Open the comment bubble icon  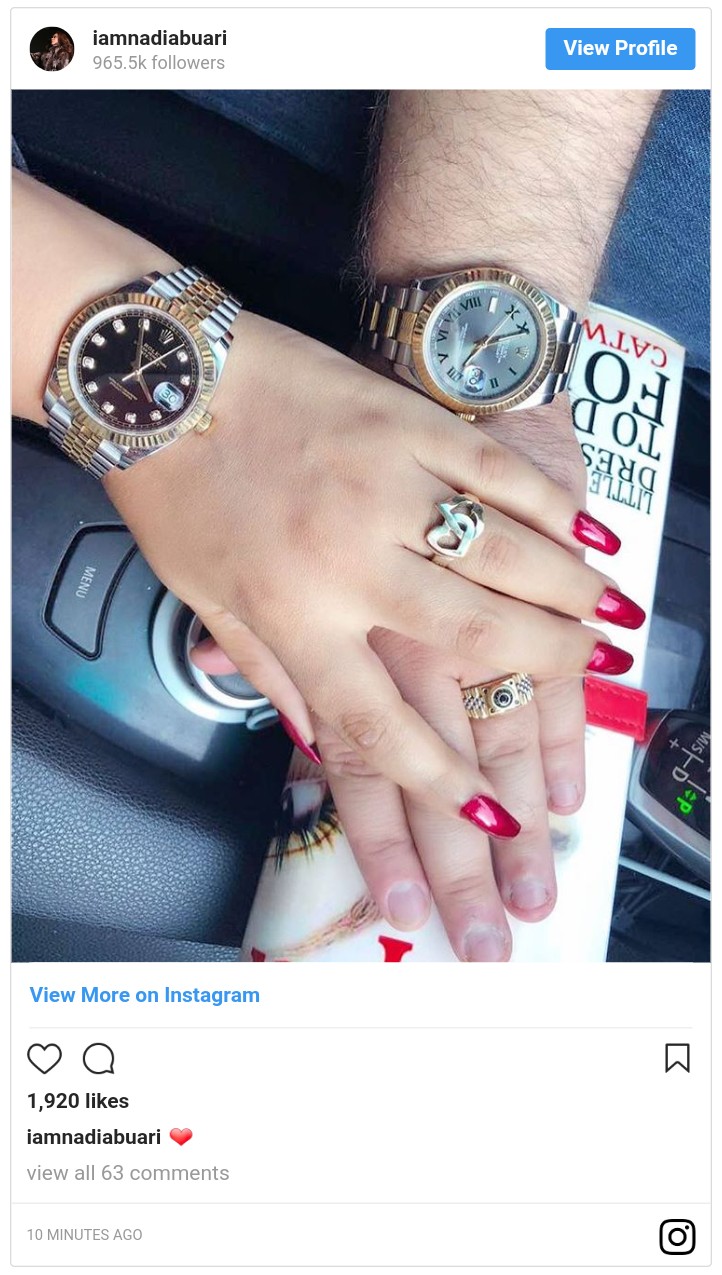(x=99, y=1058)
